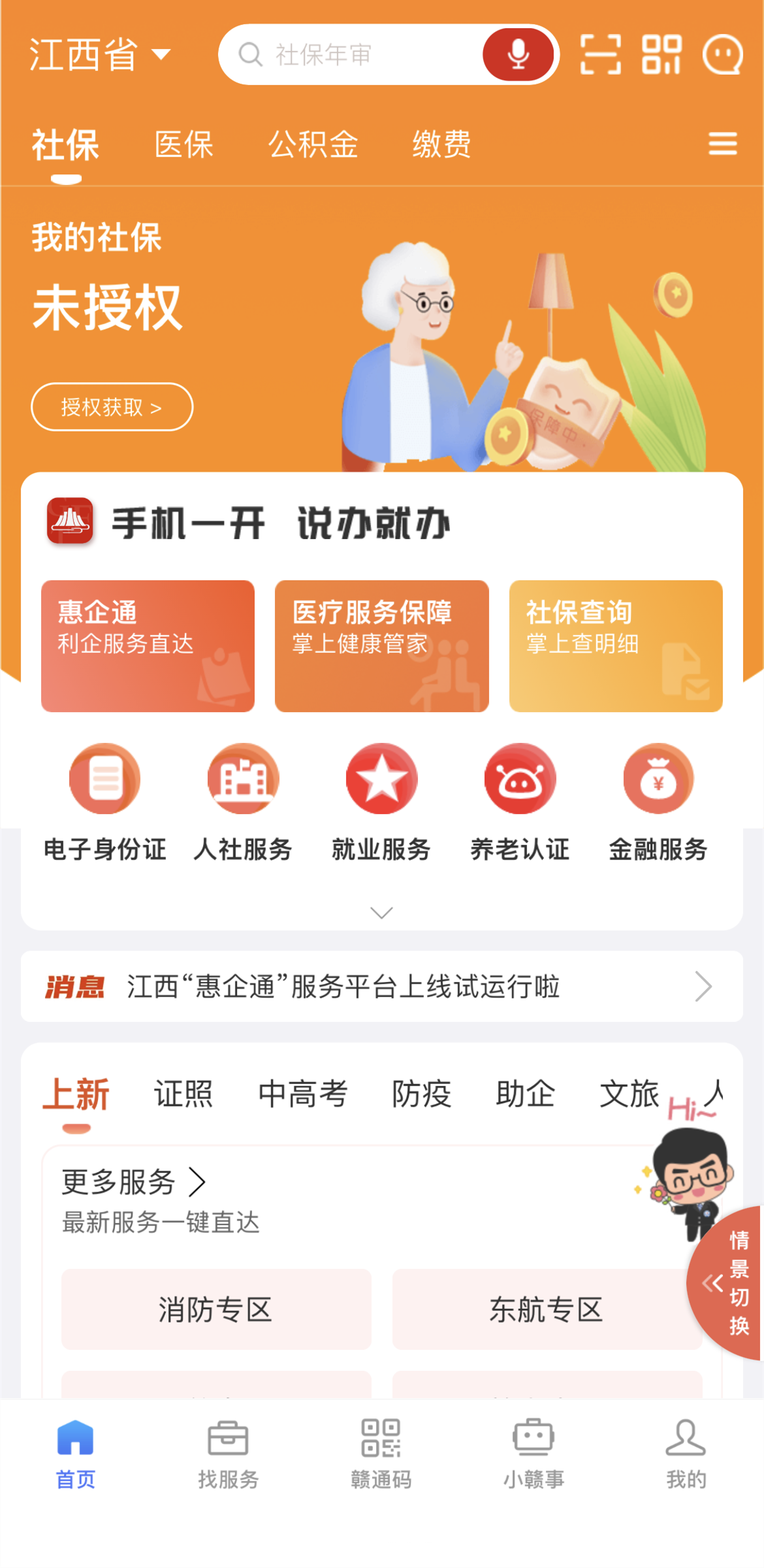Image resolution: width=764 pixels, height=1568 pixels.
Task: Expand more services with the down chevron
Action: click(381, 912)
